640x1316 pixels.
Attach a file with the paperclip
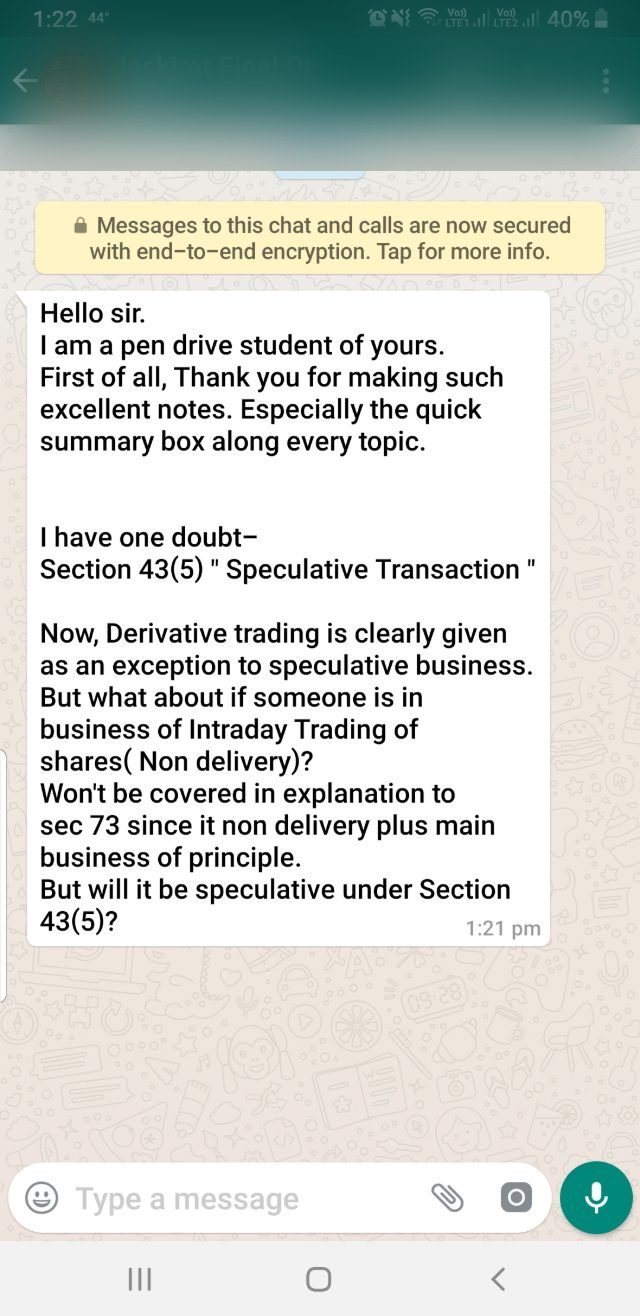447,1198
